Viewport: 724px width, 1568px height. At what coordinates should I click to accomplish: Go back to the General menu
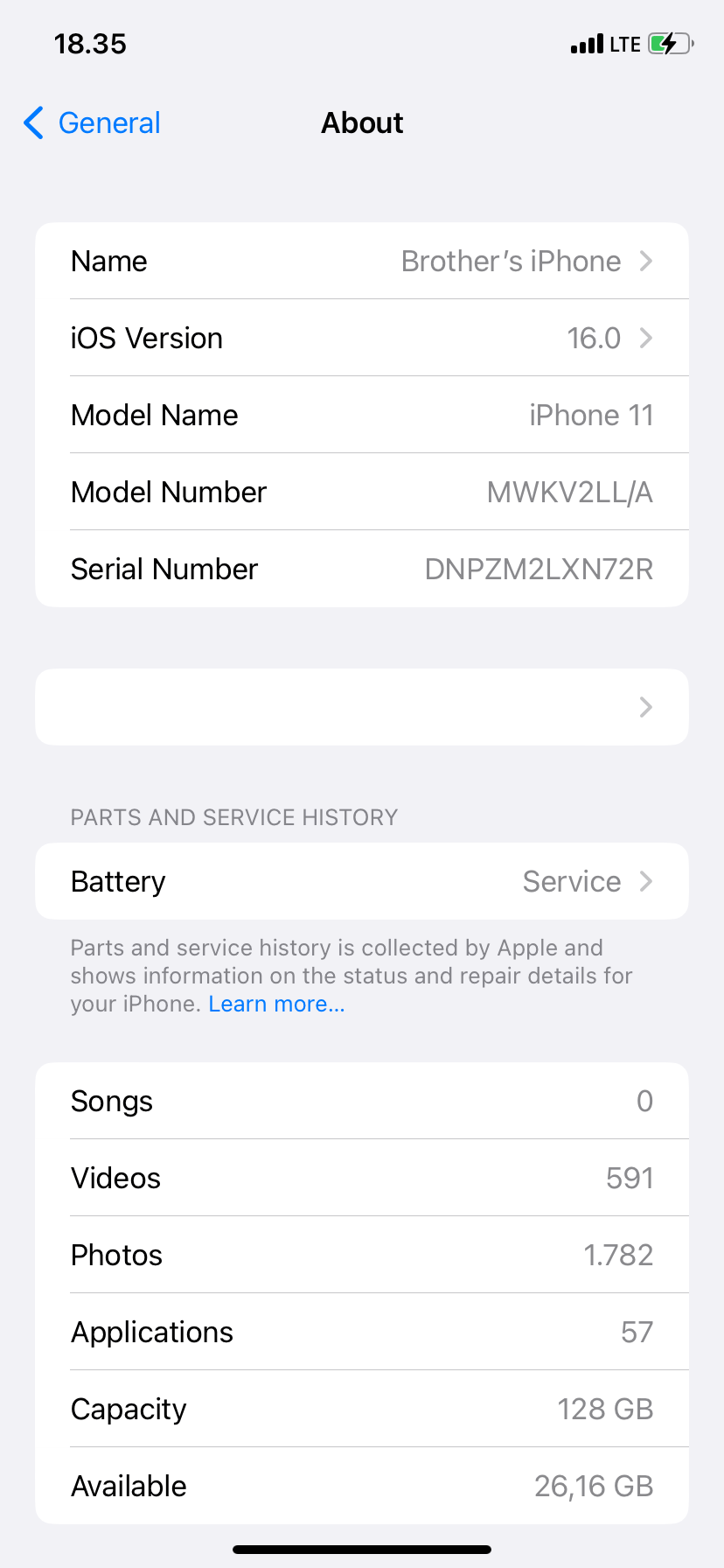(x=90, y=123)
